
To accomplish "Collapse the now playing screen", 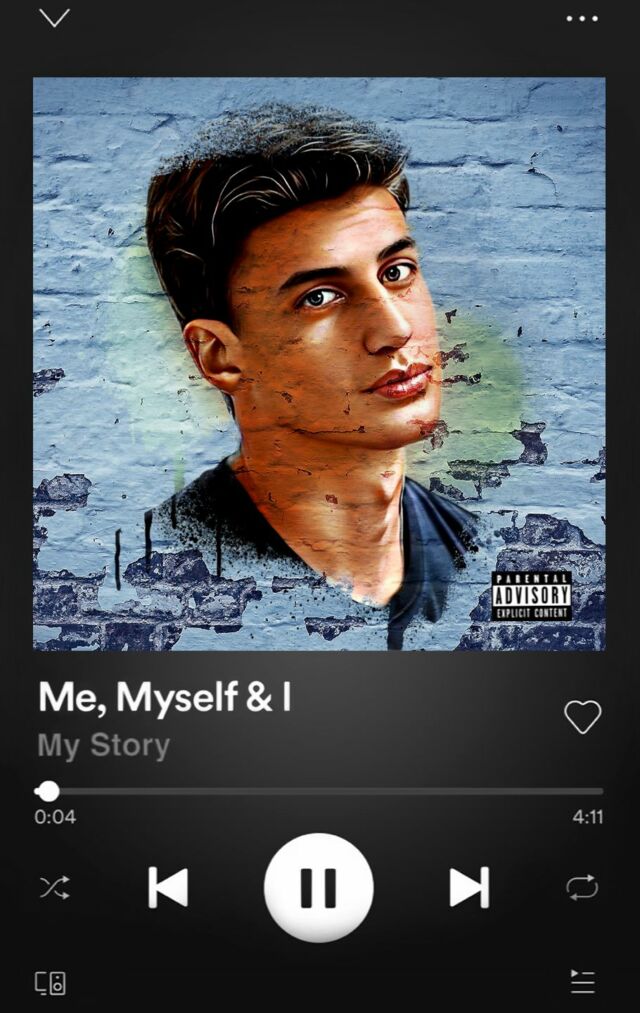I will (x=54, y=18).
